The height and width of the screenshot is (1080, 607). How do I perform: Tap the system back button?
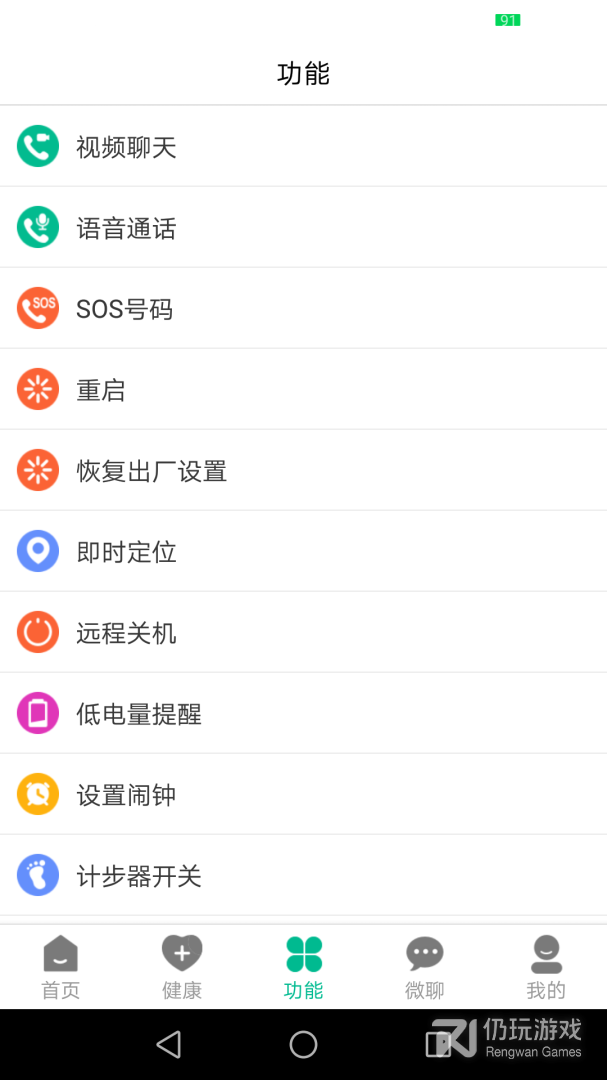(169, 1045)
